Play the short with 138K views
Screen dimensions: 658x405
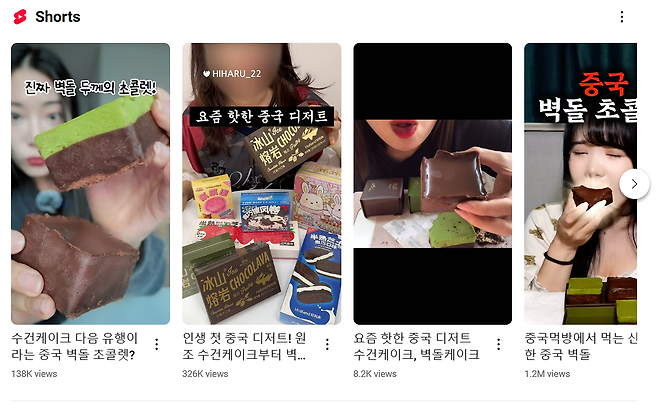90,183
